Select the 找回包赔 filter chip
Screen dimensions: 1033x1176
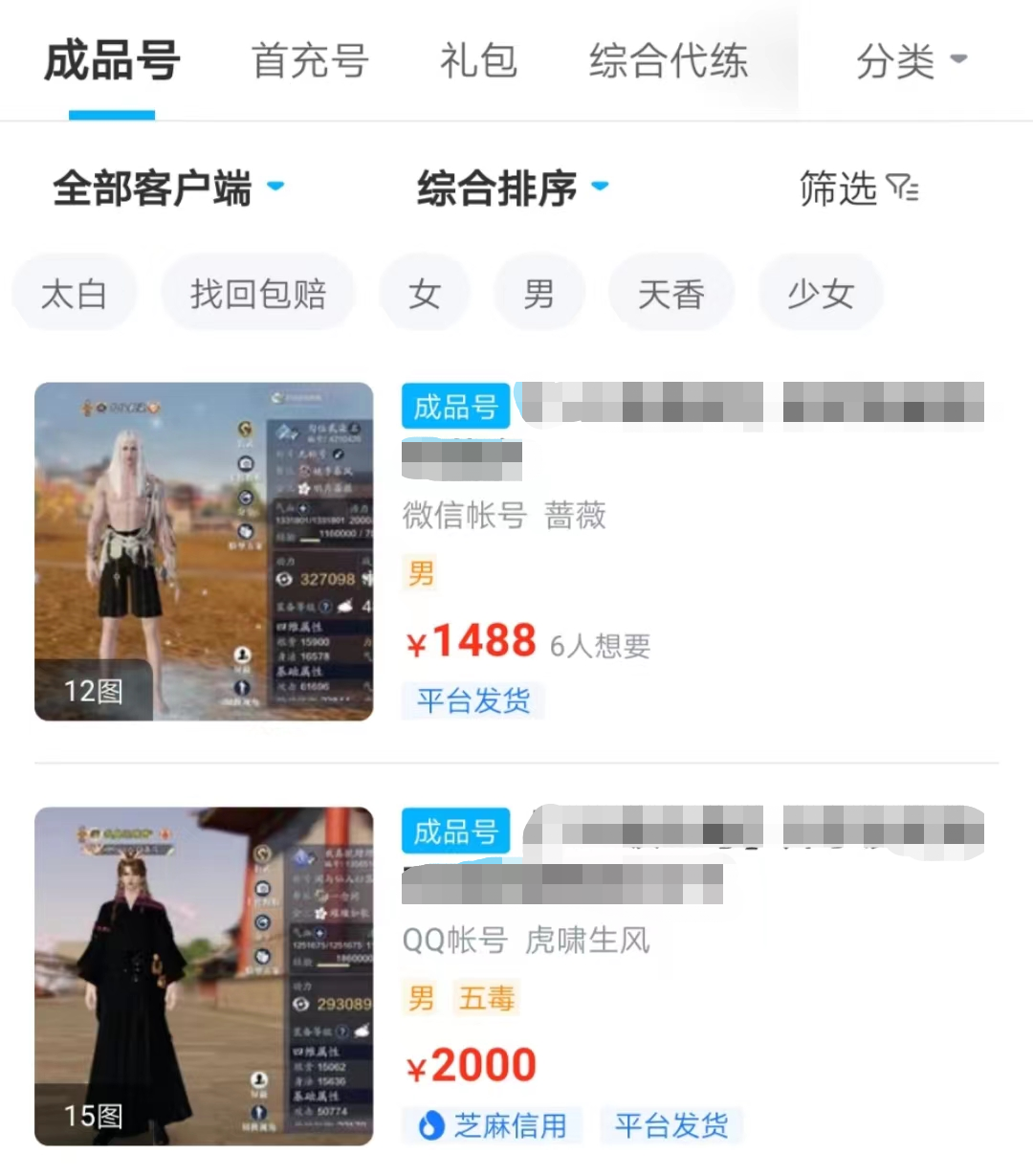click(x=258, y=294)
